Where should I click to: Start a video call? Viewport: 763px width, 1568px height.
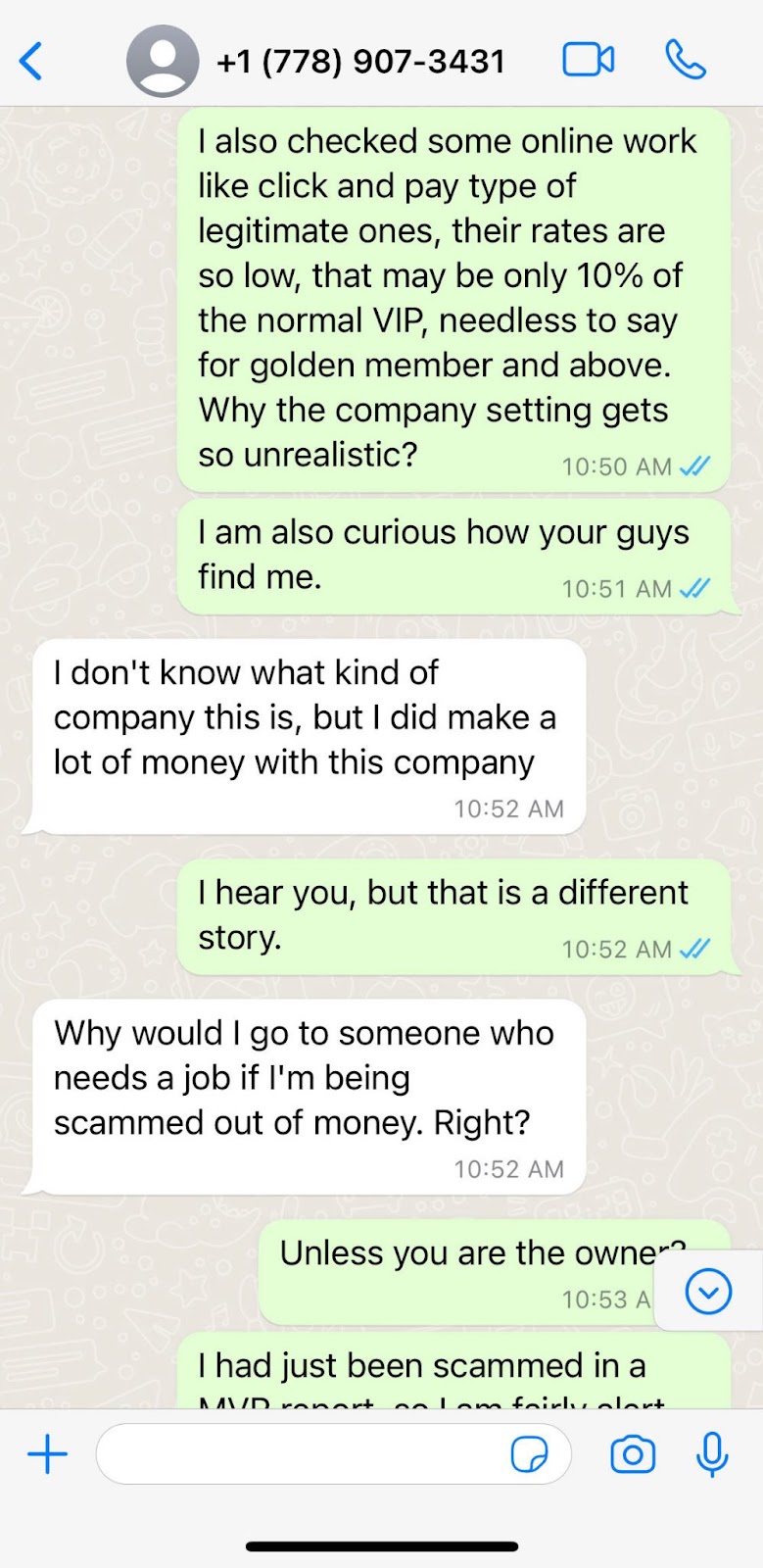tap(588, 60)
